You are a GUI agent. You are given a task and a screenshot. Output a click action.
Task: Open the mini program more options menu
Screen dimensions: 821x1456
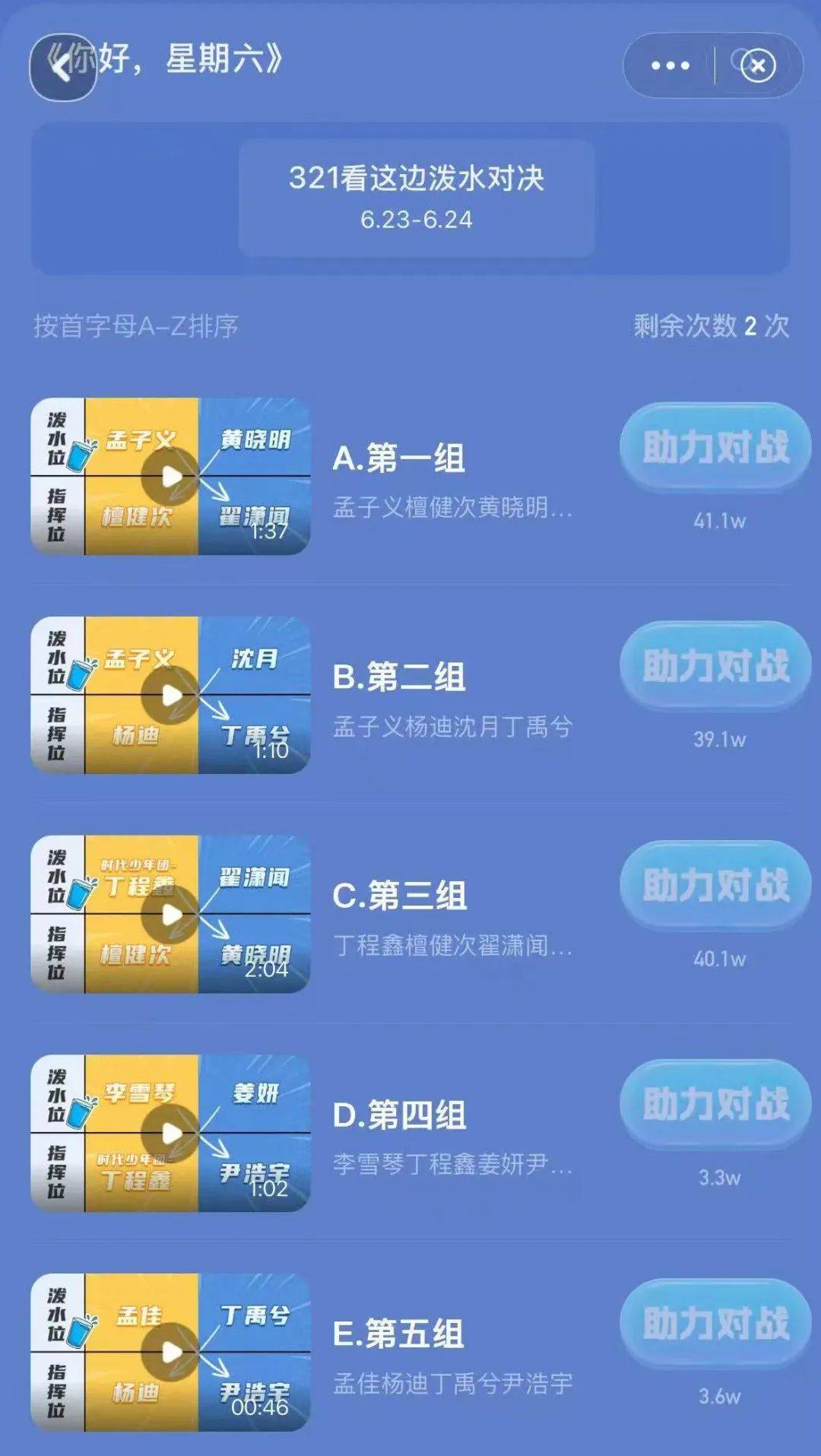(x=670, y=66)
